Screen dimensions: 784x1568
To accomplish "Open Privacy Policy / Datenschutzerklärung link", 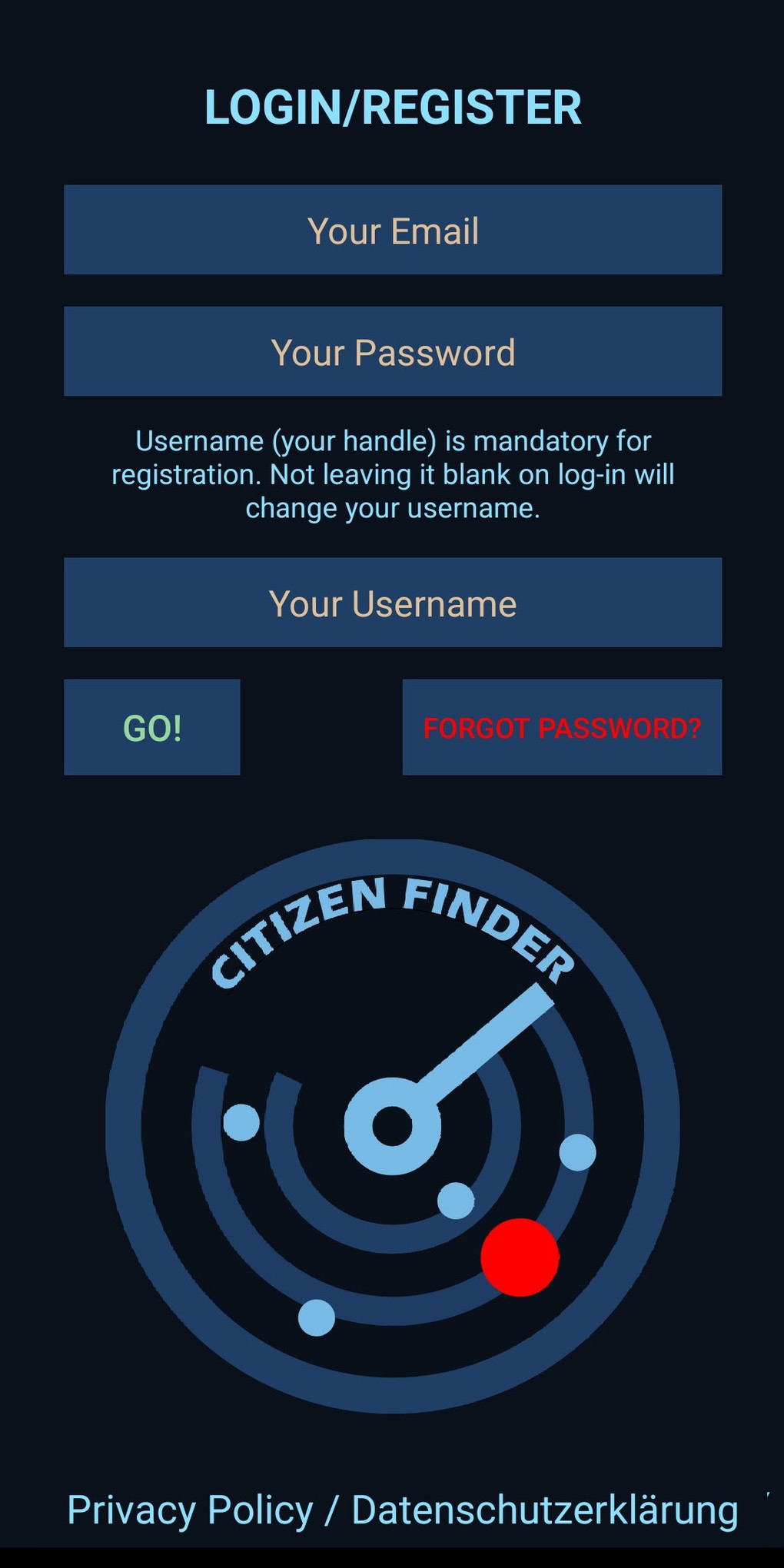I will click(x=402, y=1510).
